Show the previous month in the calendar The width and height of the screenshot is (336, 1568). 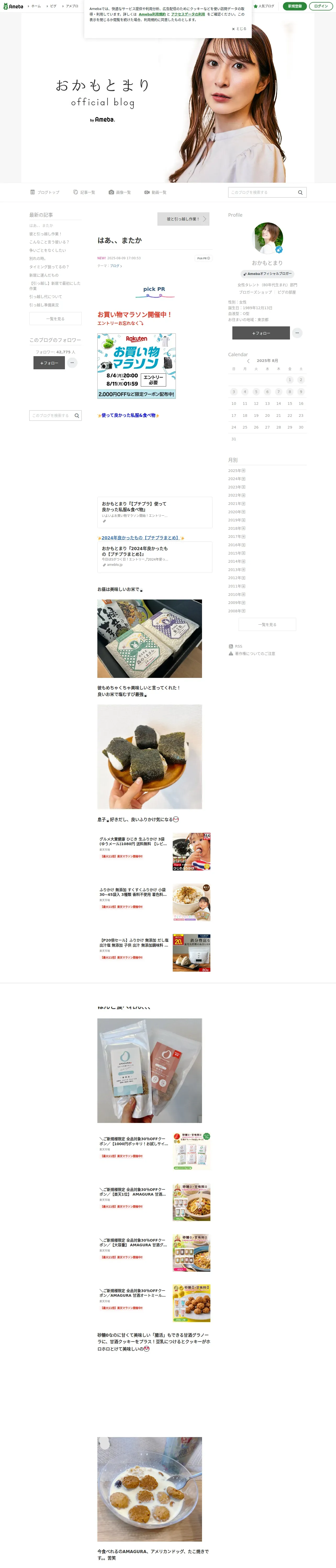point(248,361)
